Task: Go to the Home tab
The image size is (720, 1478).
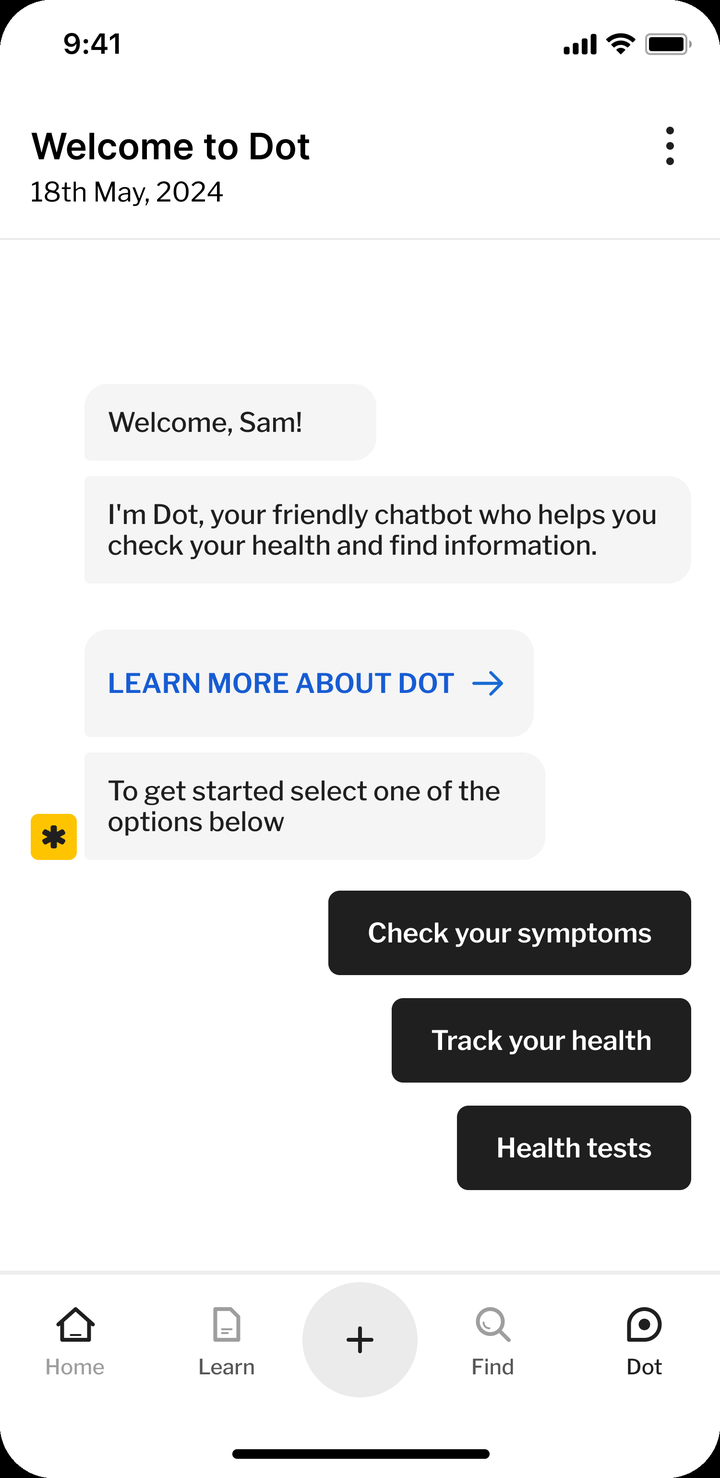Action: (x=75, y=1342)
